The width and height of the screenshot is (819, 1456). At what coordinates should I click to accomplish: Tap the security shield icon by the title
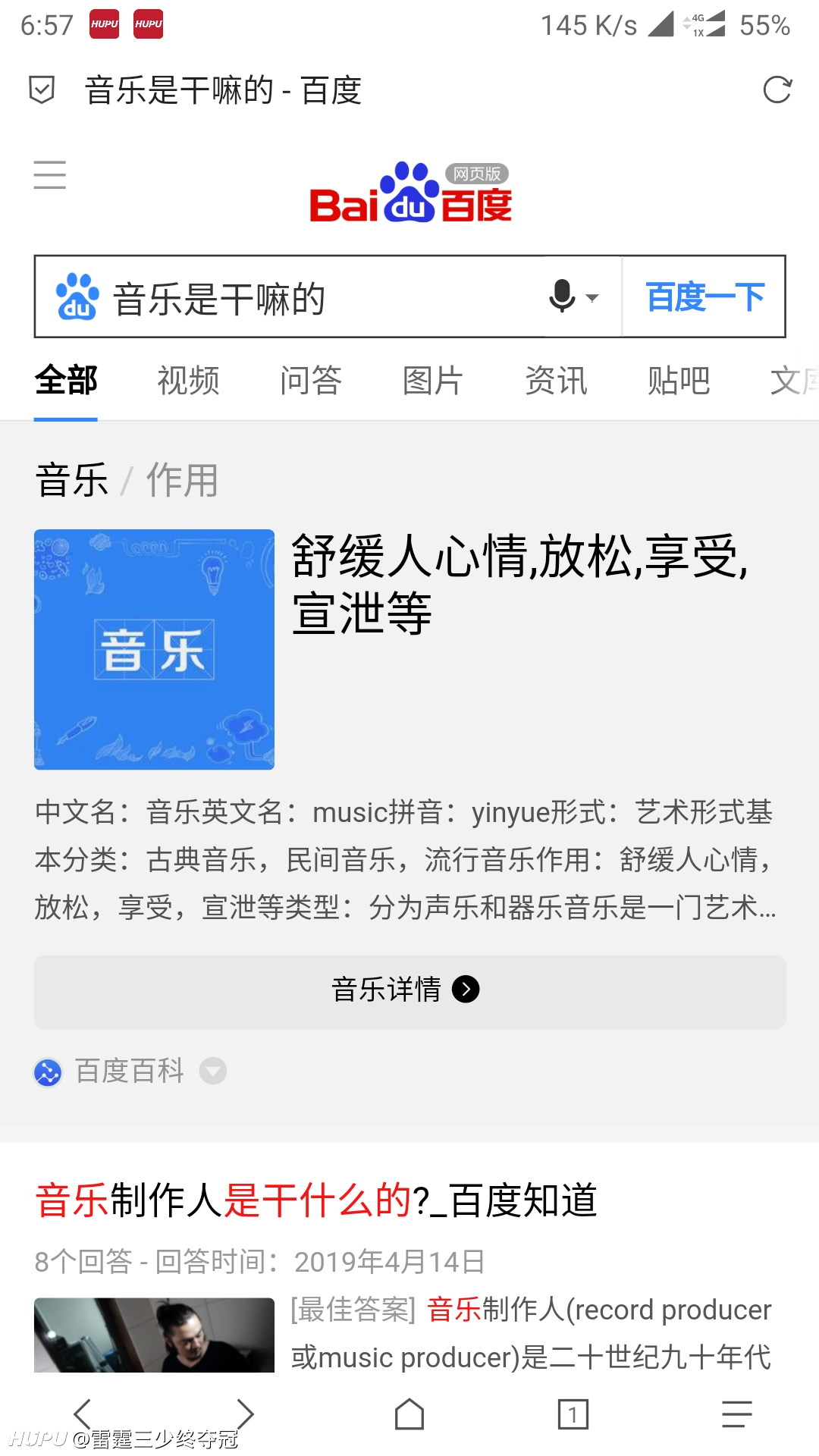(x=42, y=90)
